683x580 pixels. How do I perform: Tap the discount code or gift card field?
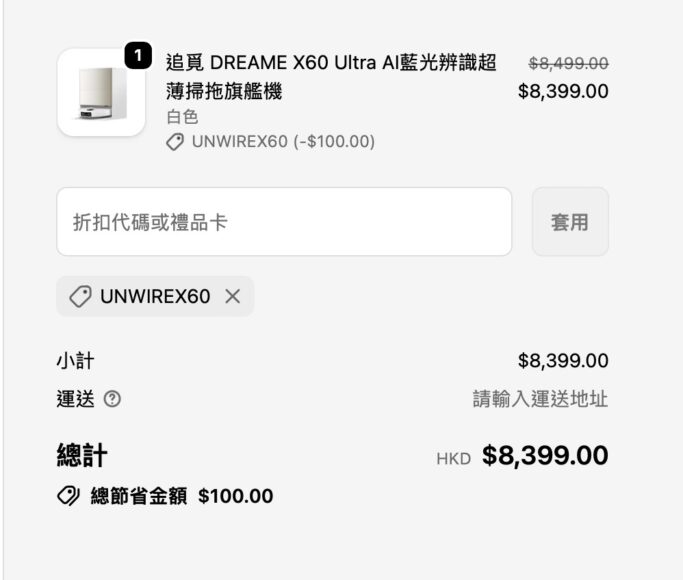click(284, 222)
